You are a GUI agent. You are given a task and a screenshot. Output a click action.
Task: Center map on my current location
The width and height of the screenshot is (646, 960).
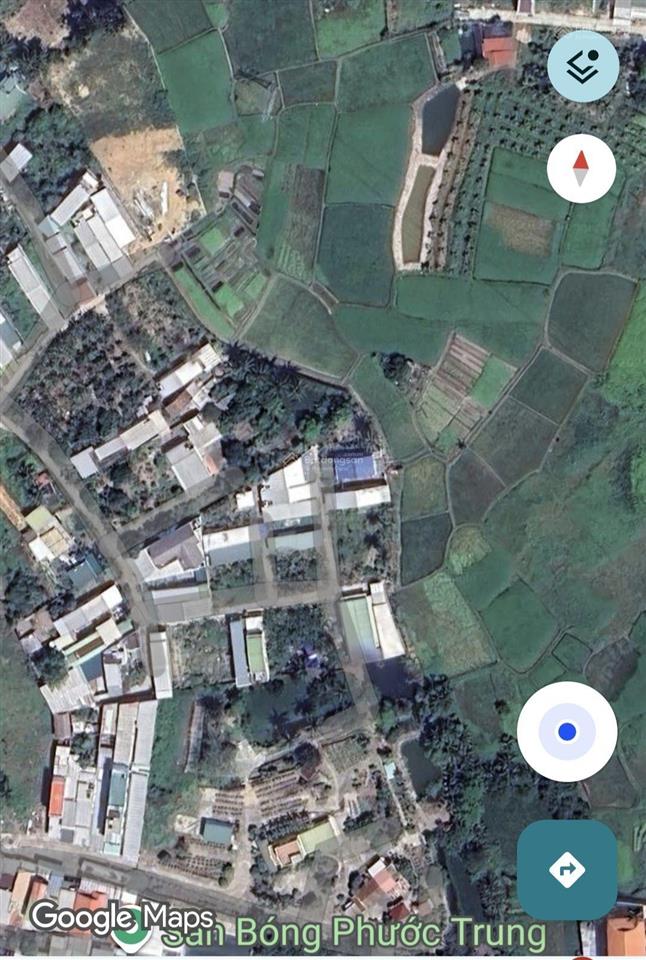point(567,732)
